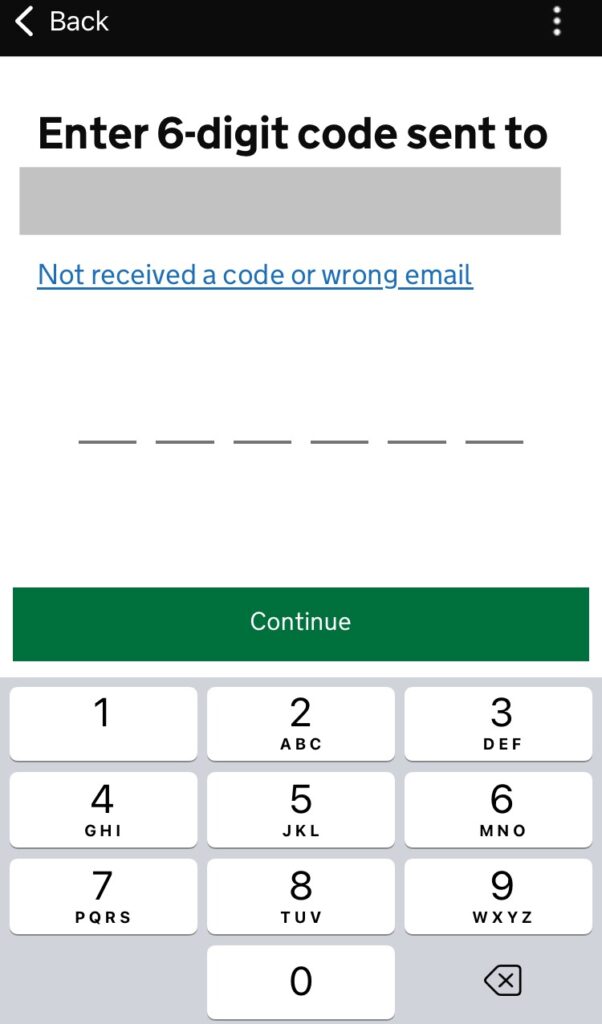The width and height of the screenshot is (602, 1024).
Task: Type 2 using the number pad
Action: (300, 723)
